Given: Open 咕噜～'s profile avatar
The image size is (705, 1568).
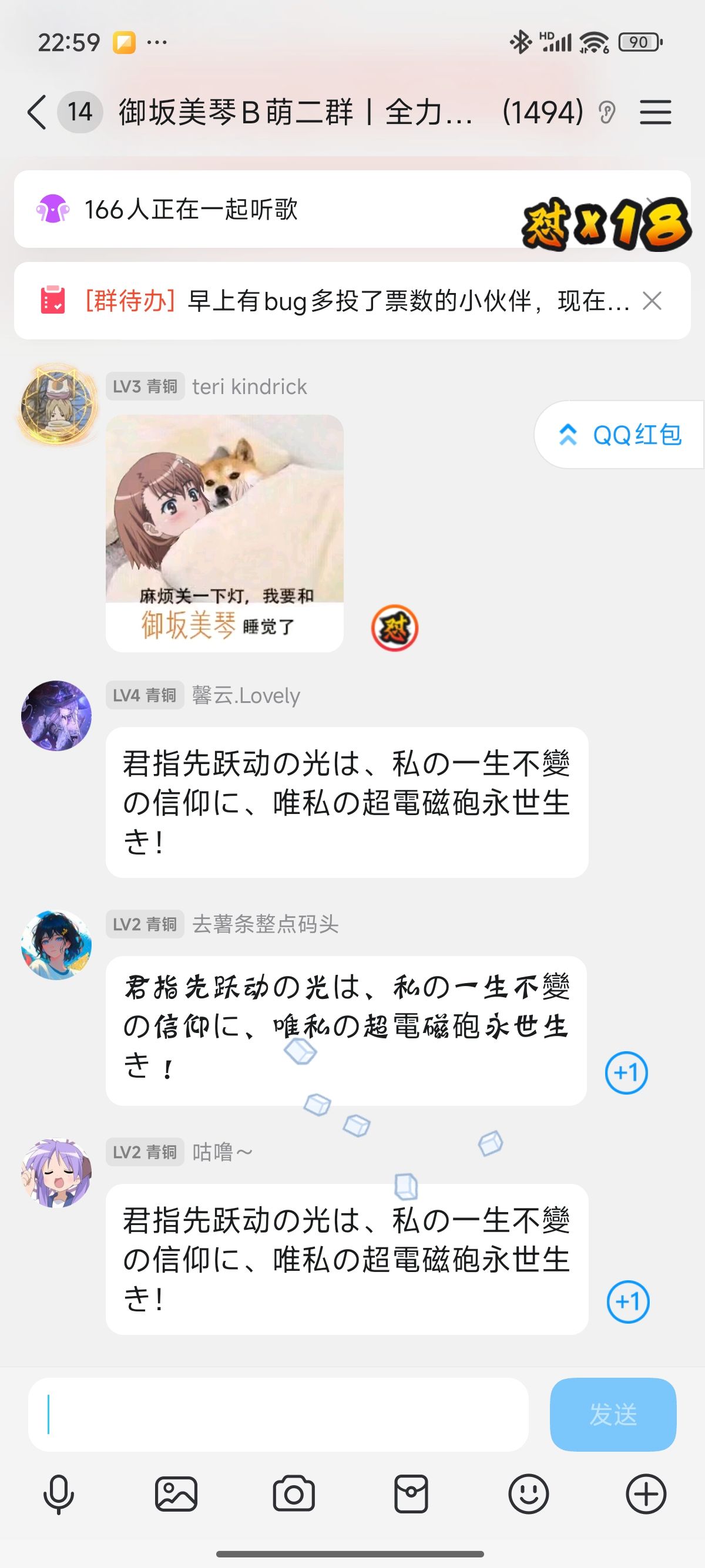Looking at the screenshot, I should coord(56,1173).
